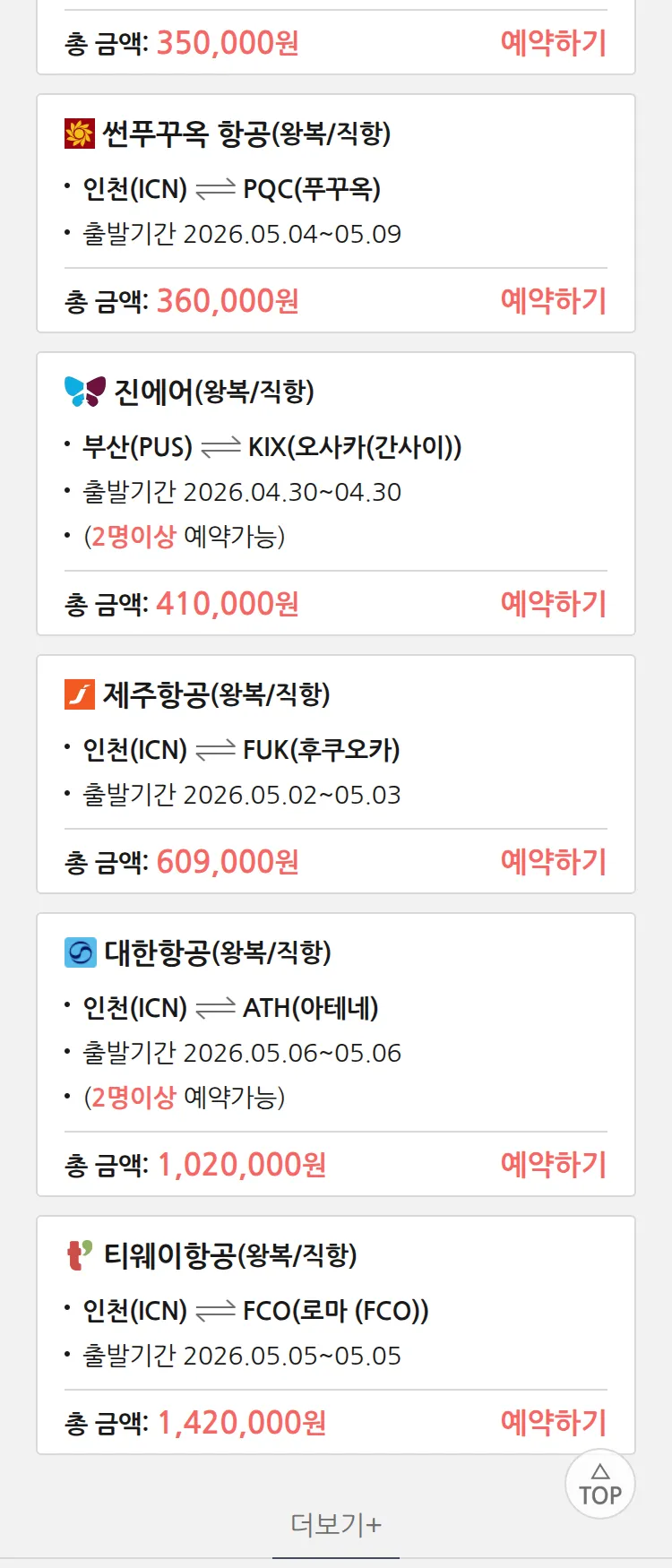Book the 대한항공 Athens flight
672x1568 pixels.
pos(553,1165)
